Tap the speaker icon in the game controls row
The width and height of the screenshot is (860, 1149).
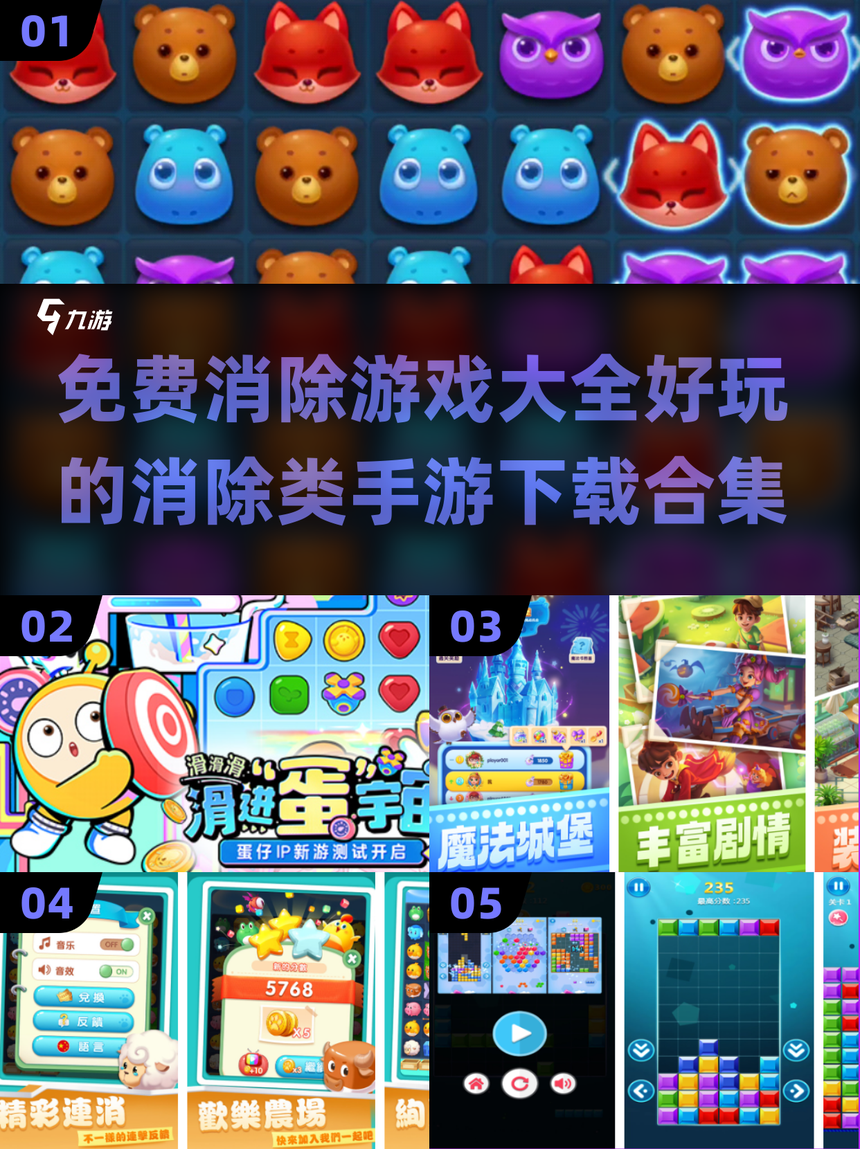click(x=563, y=1083)
